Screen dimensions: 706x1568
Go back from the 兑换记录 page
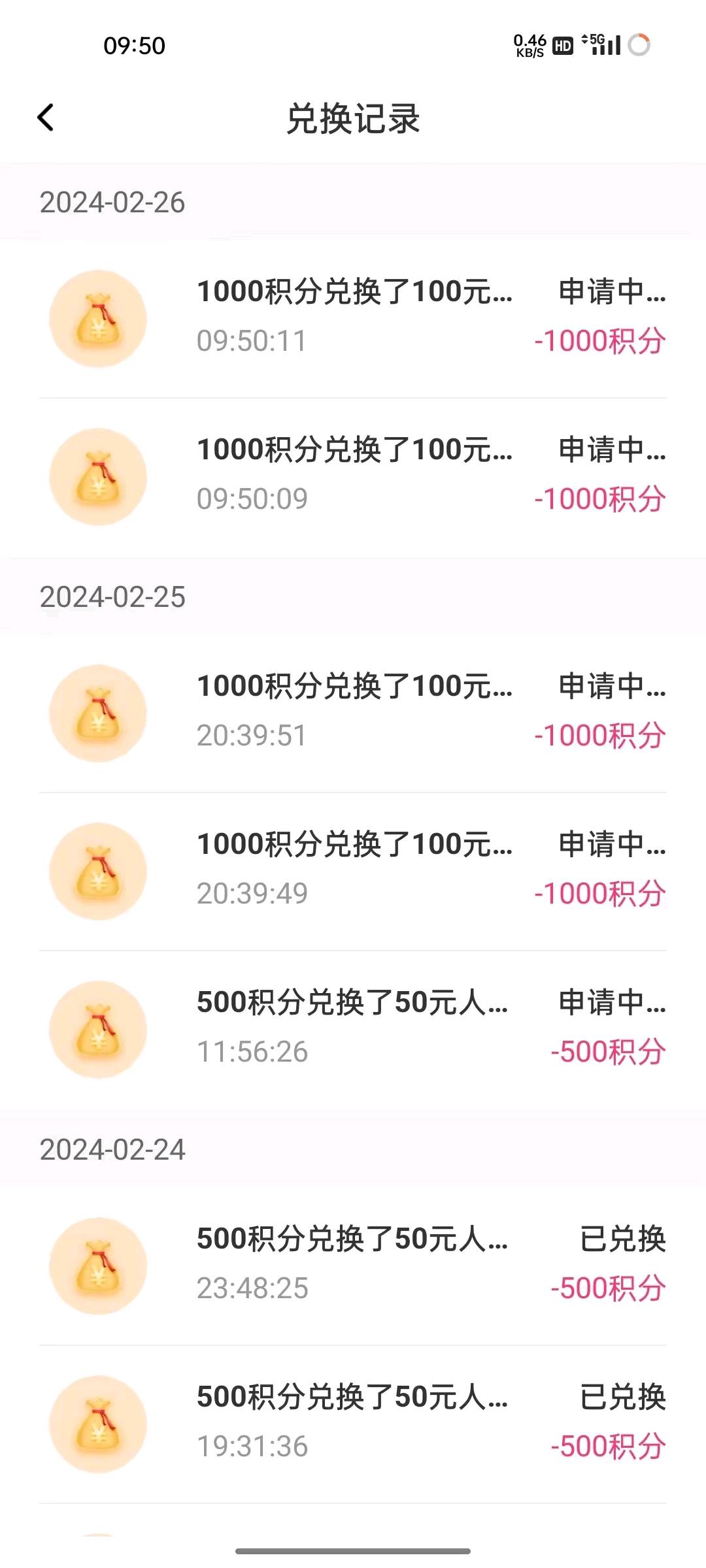[x=45, y=118]
